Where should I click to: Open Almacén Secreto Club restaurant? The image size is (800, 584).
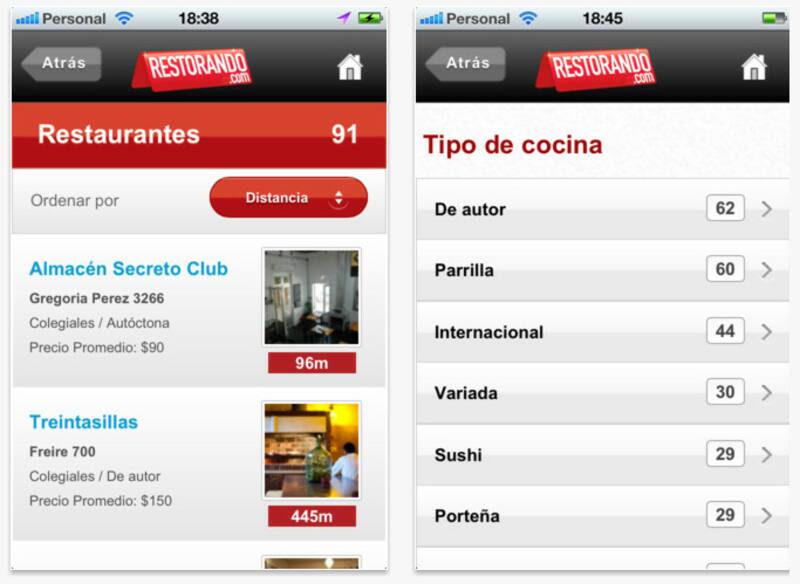[129, 269]
